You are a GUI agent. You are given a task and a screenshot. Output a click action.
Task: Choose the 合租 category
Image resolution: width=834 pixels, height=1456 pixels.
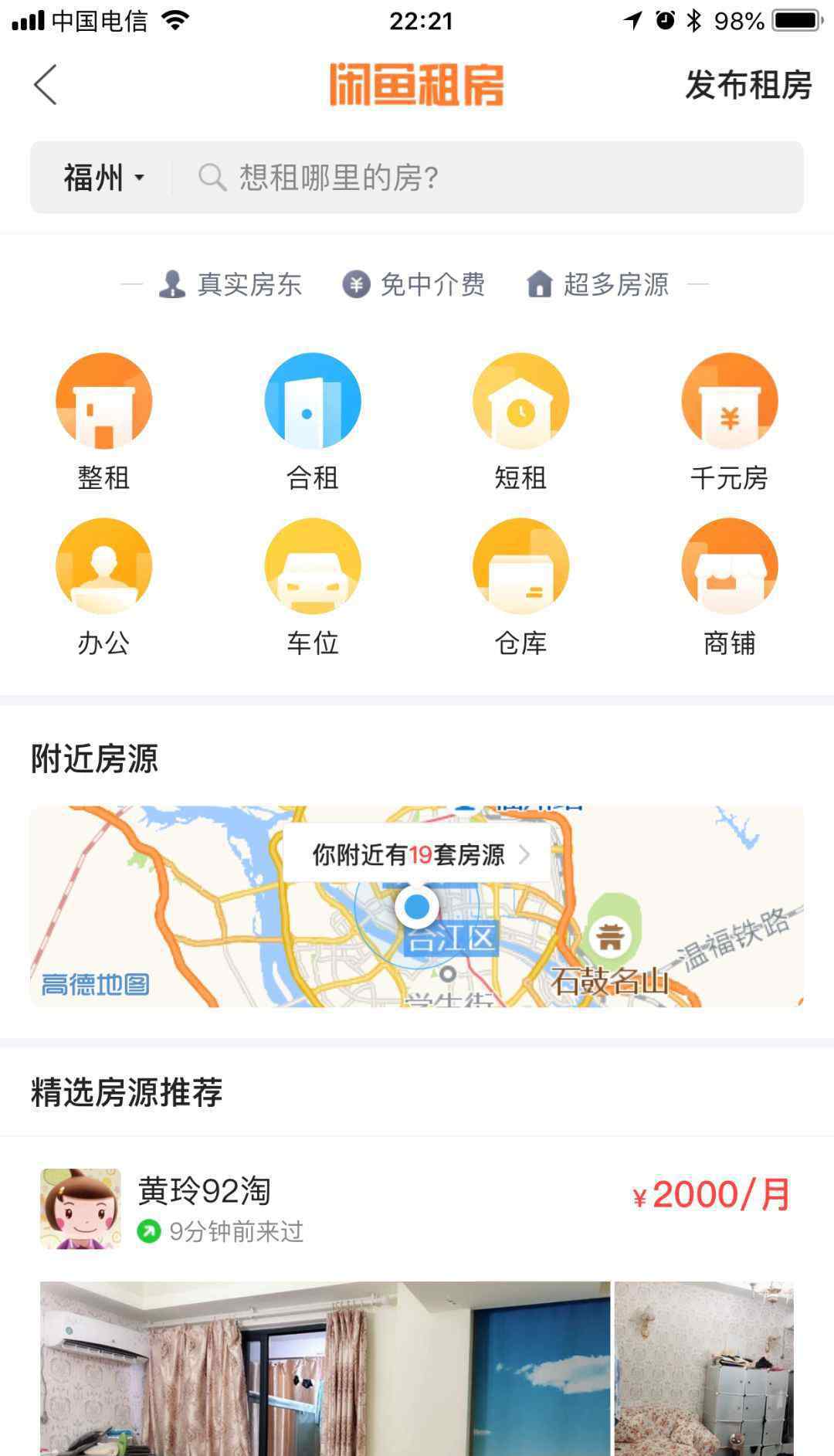pos(312,422)
